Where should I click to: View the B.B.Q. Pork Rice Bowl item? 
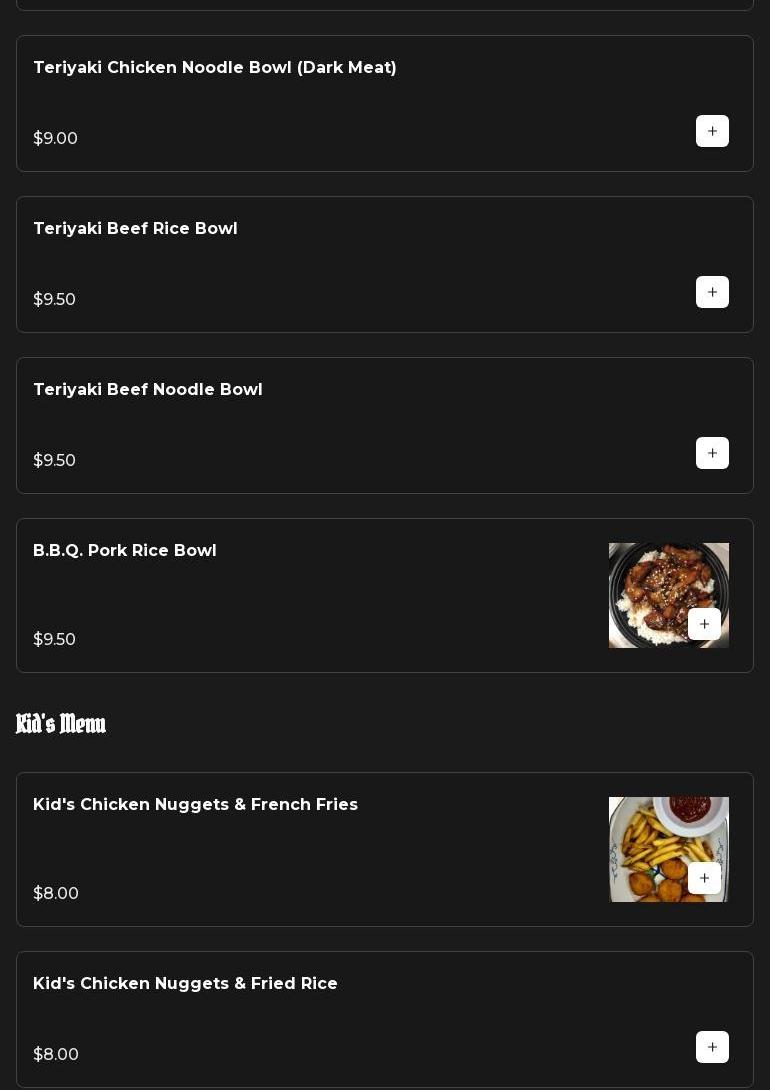coord(125,551)
